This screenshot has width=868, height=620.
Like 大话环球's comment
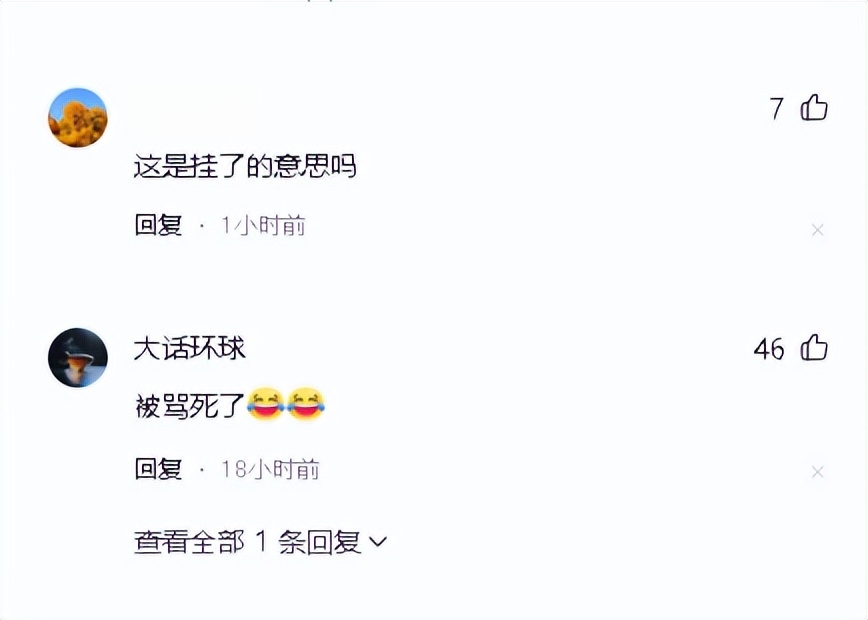pos(814,348)
